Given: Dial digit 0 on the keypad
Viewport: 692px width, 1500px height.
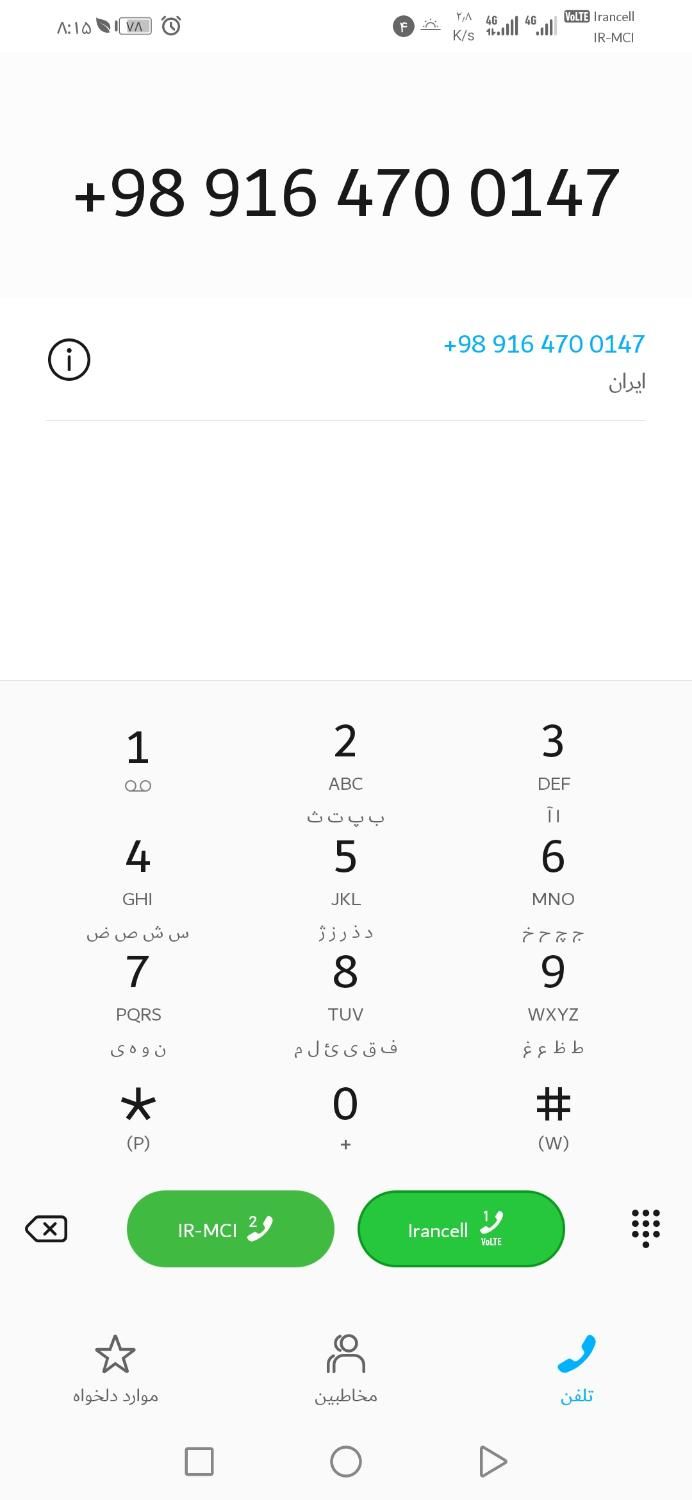Looking at the screenshot, I should pos(345,1115).
